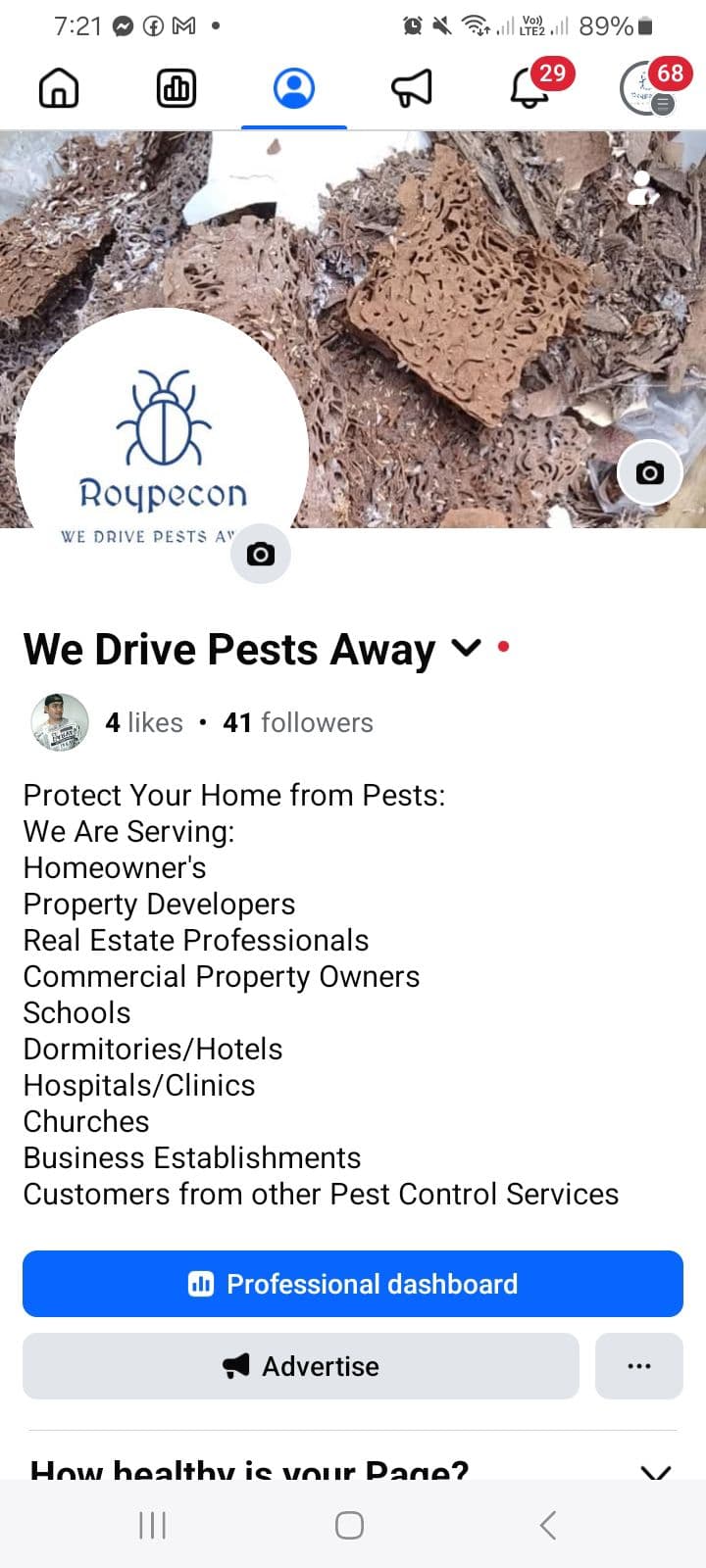Screen dimensions: 706x1568
Task: Edit the profile picture with camera icon
Action: point(260,554)
